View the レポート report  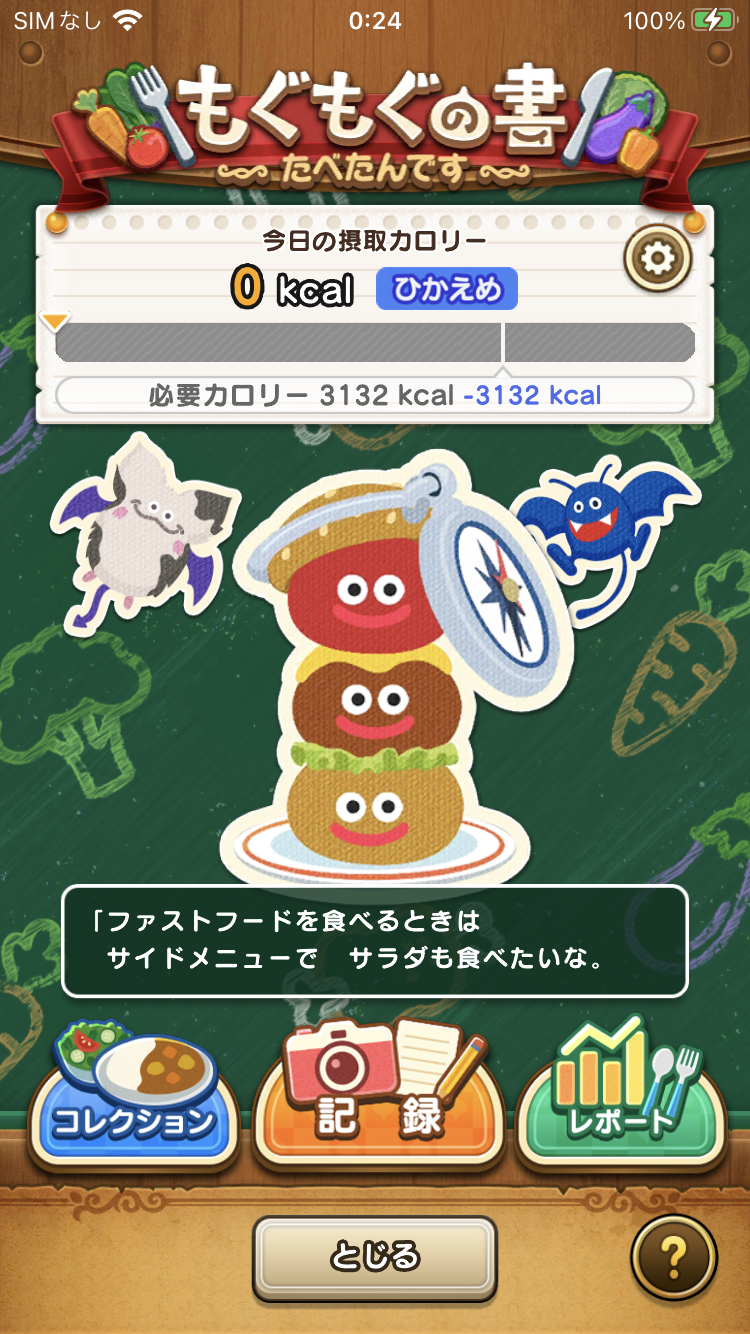pos(621,1105)
